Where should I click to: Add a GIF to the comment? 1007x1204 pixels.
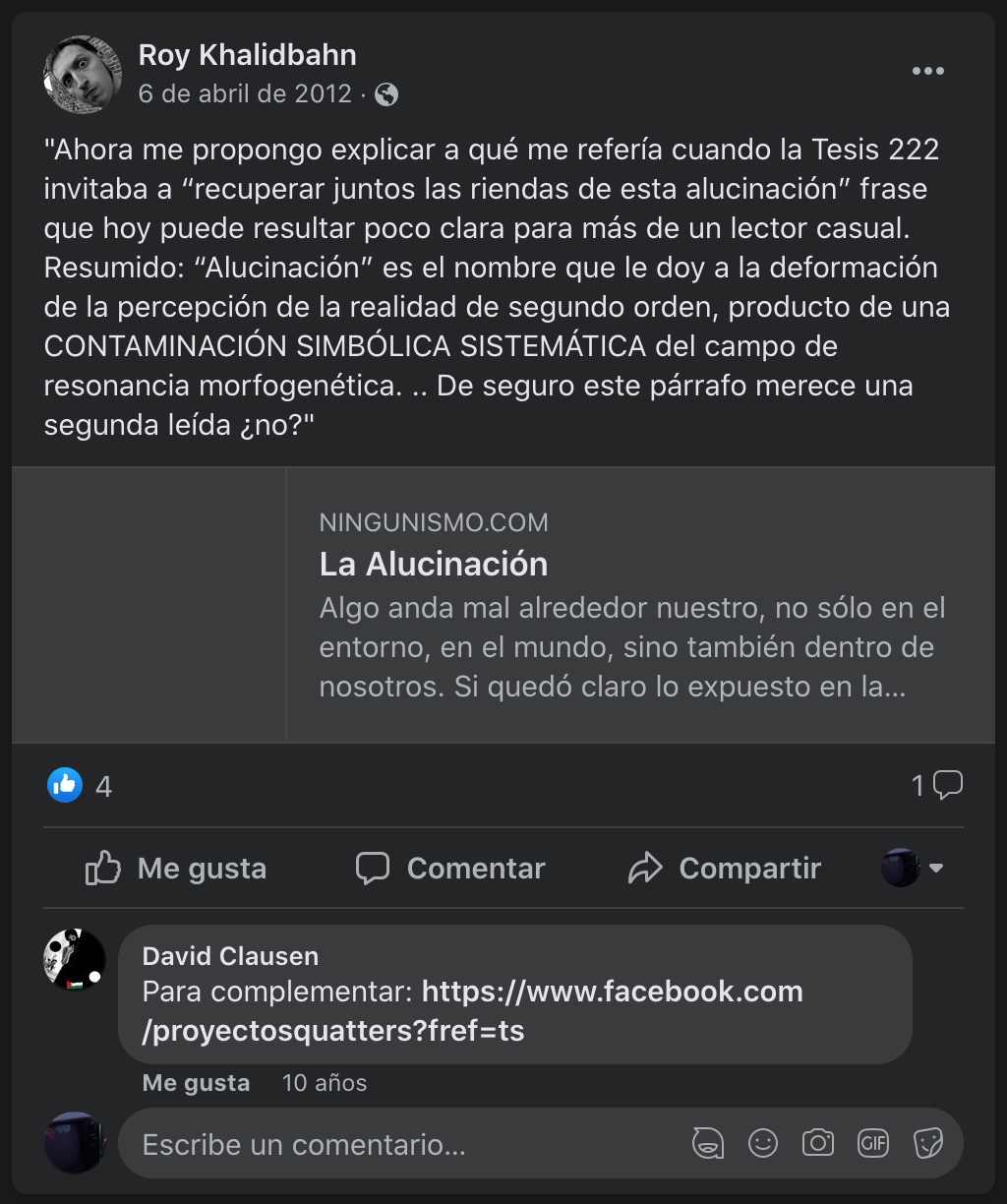click(873, 1143)
